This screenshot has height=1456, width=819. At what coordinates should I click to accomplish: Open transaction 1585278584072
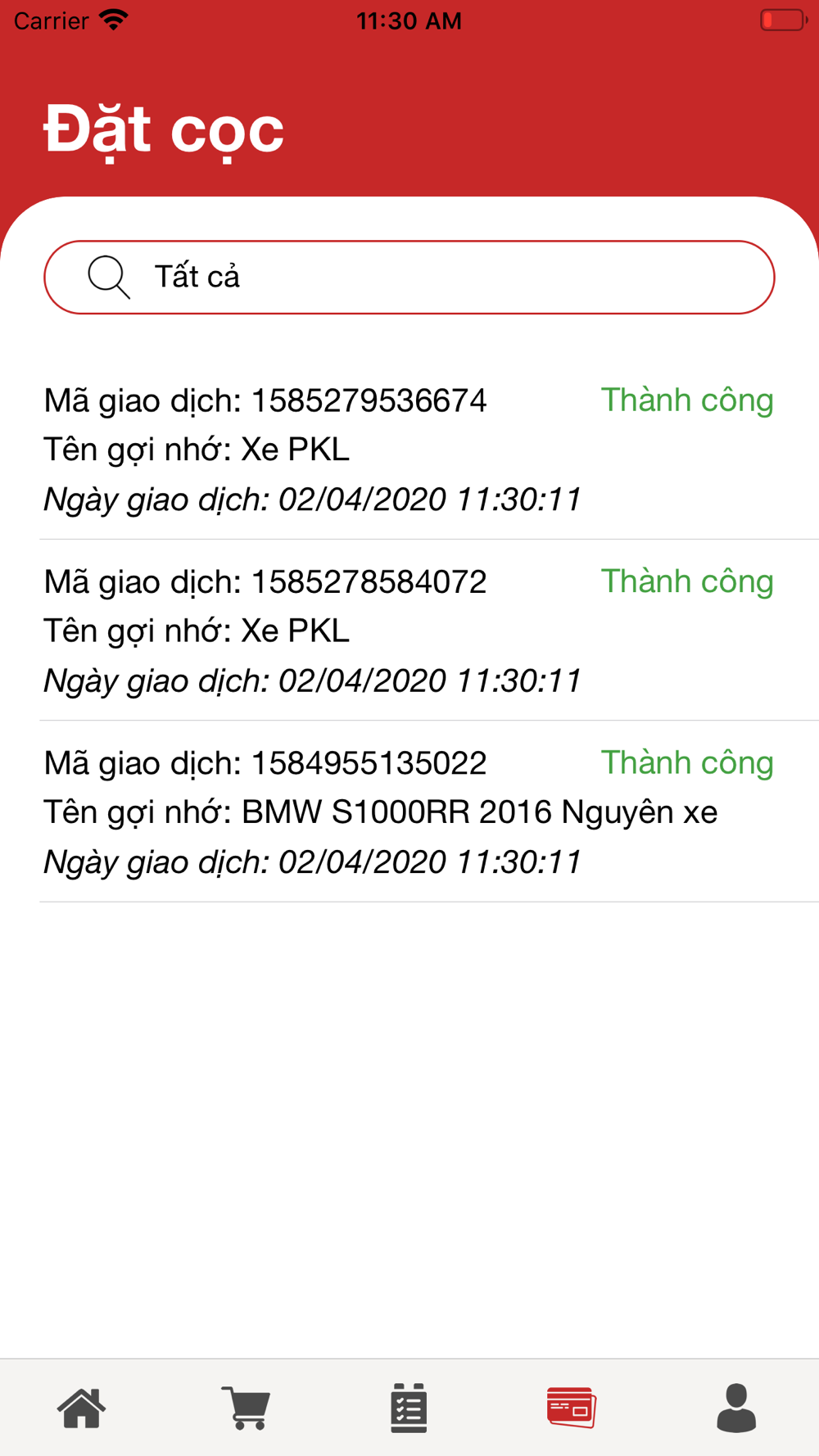409,631
